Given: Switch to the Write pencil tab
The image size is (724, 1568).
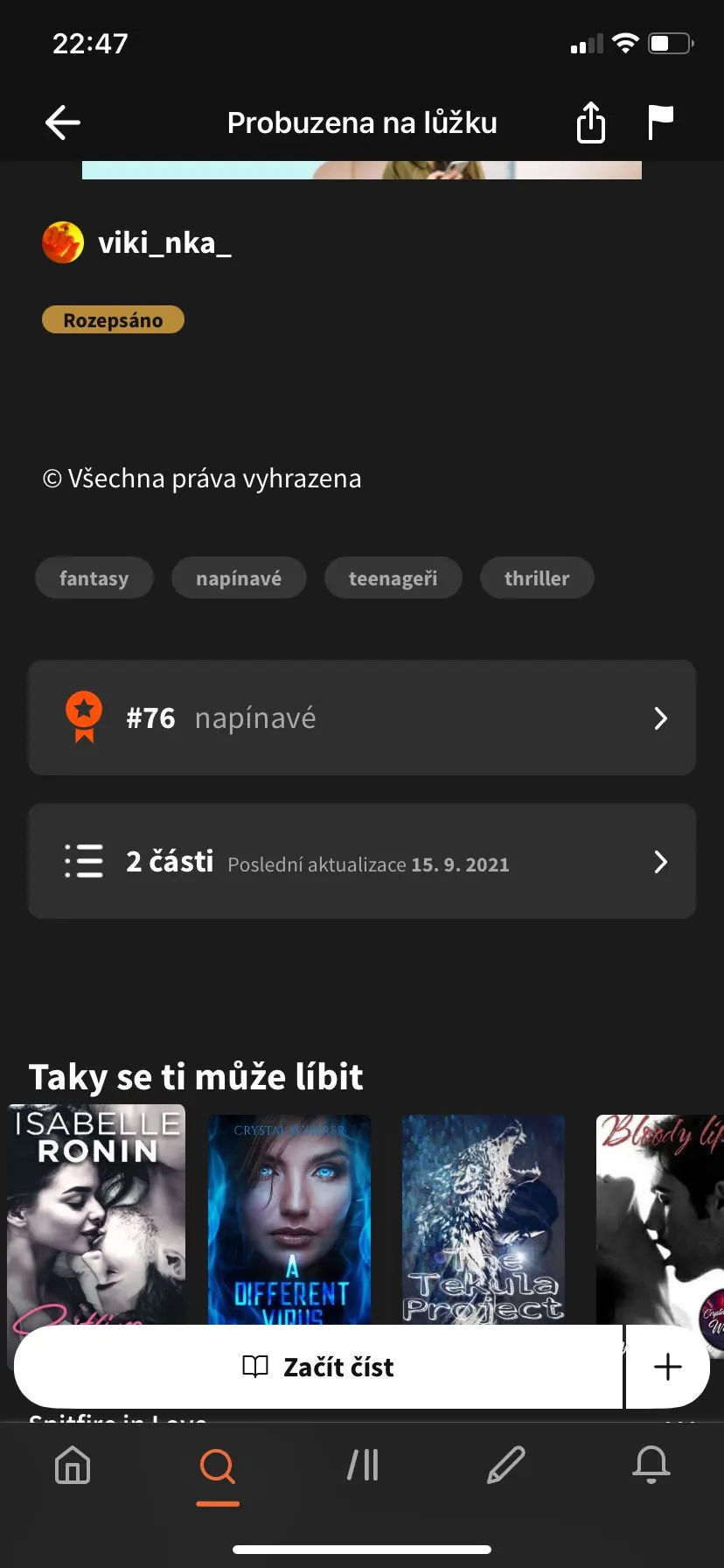Looking at the screenshot, I should click(x=506, y=1465).
